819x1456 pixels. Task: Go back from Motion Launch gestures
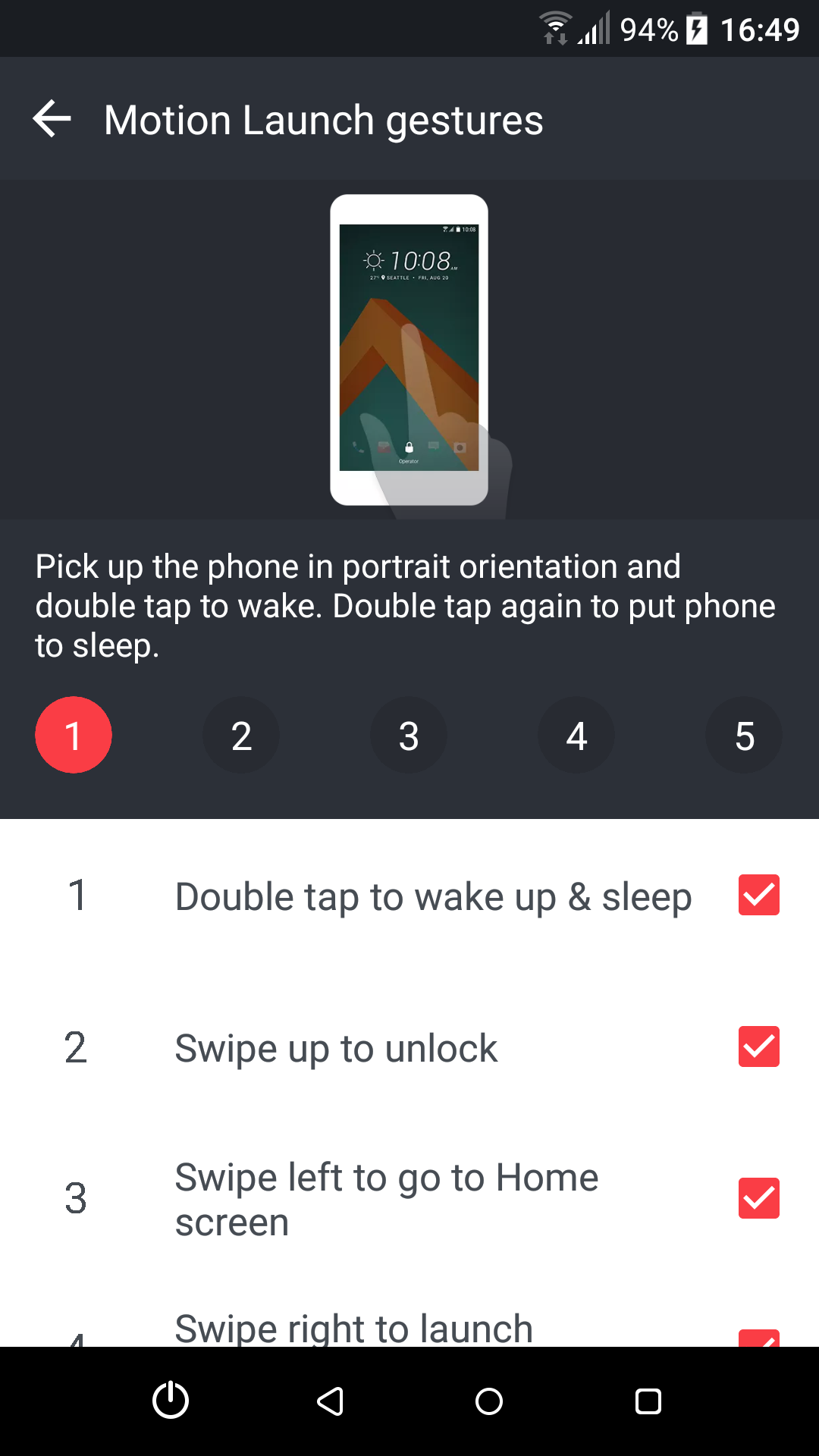52,119
